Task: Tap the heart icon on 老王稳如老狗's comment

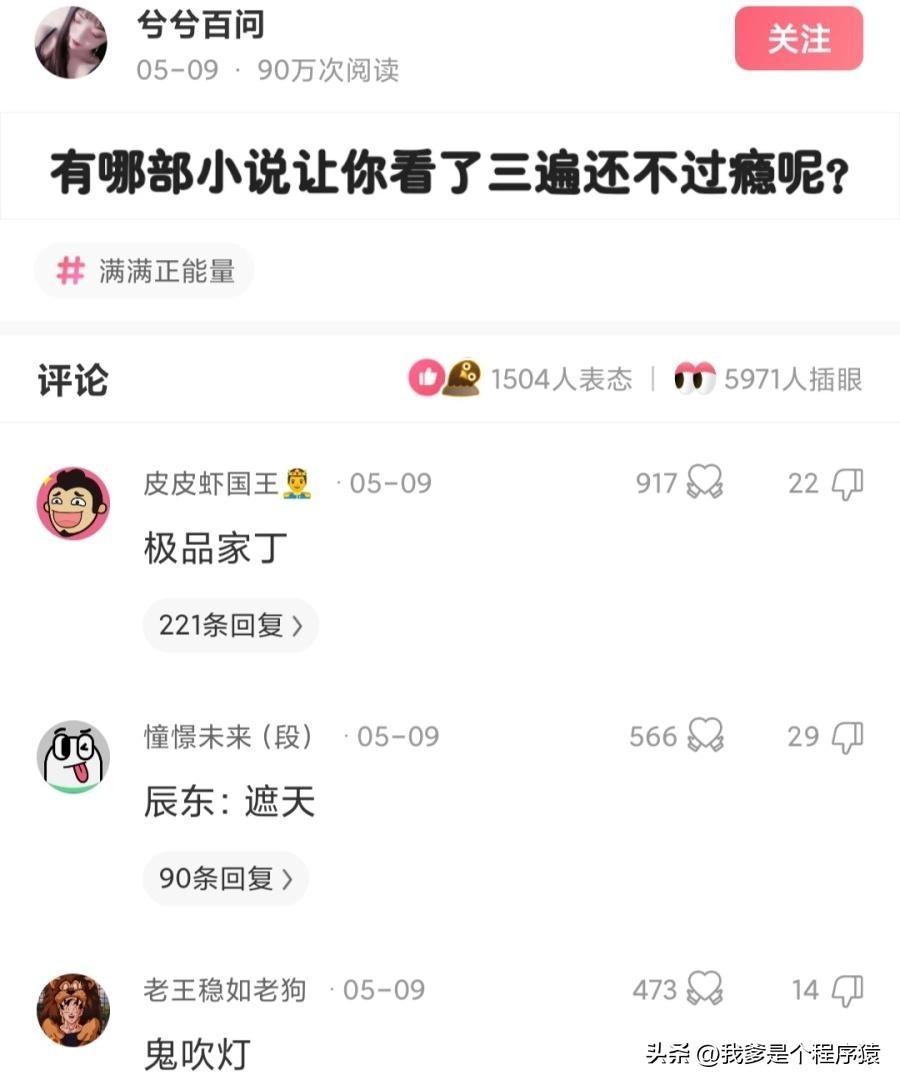Action: pos(704,990)
